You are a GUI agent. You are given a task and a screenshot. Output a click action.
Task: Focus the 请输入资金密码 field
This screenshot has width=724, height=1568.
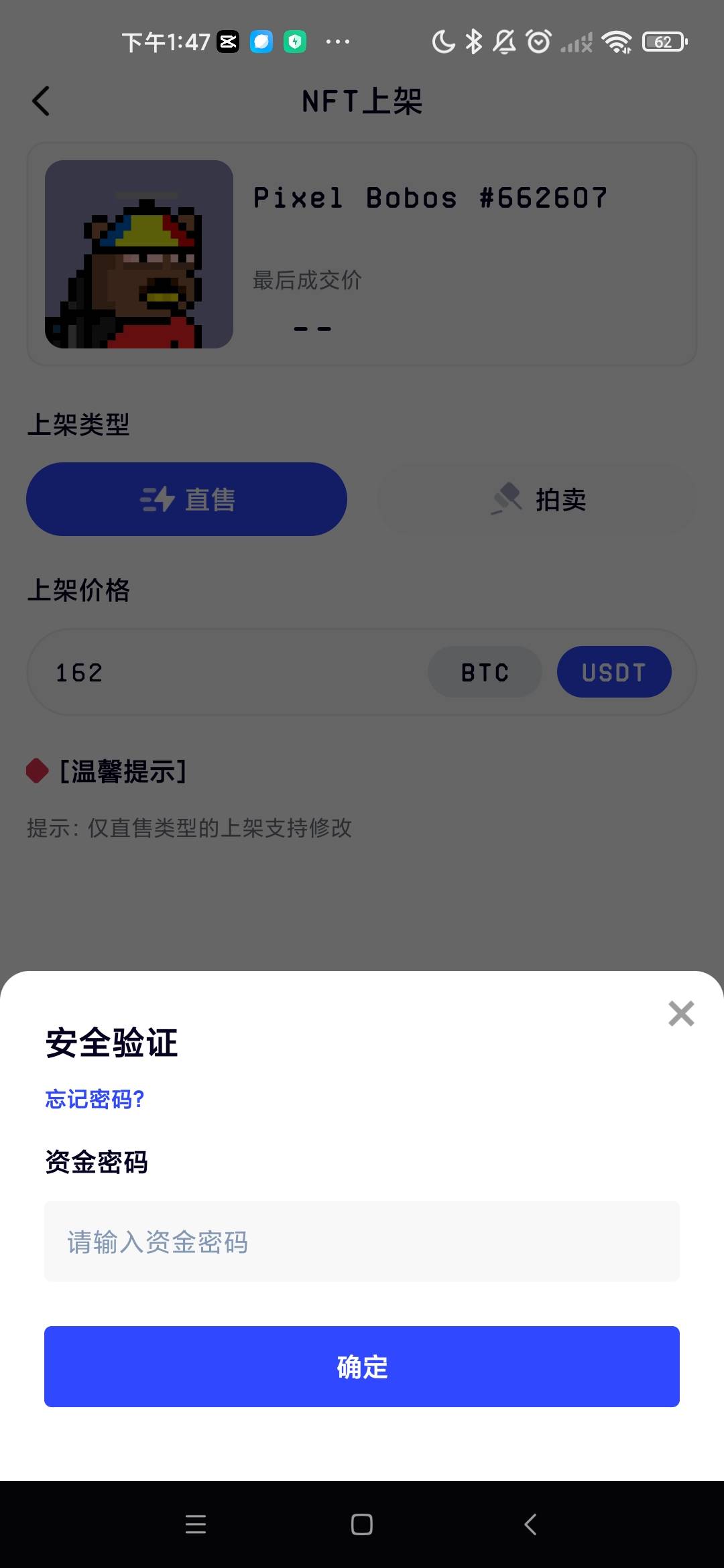[x=362, y=1242]
